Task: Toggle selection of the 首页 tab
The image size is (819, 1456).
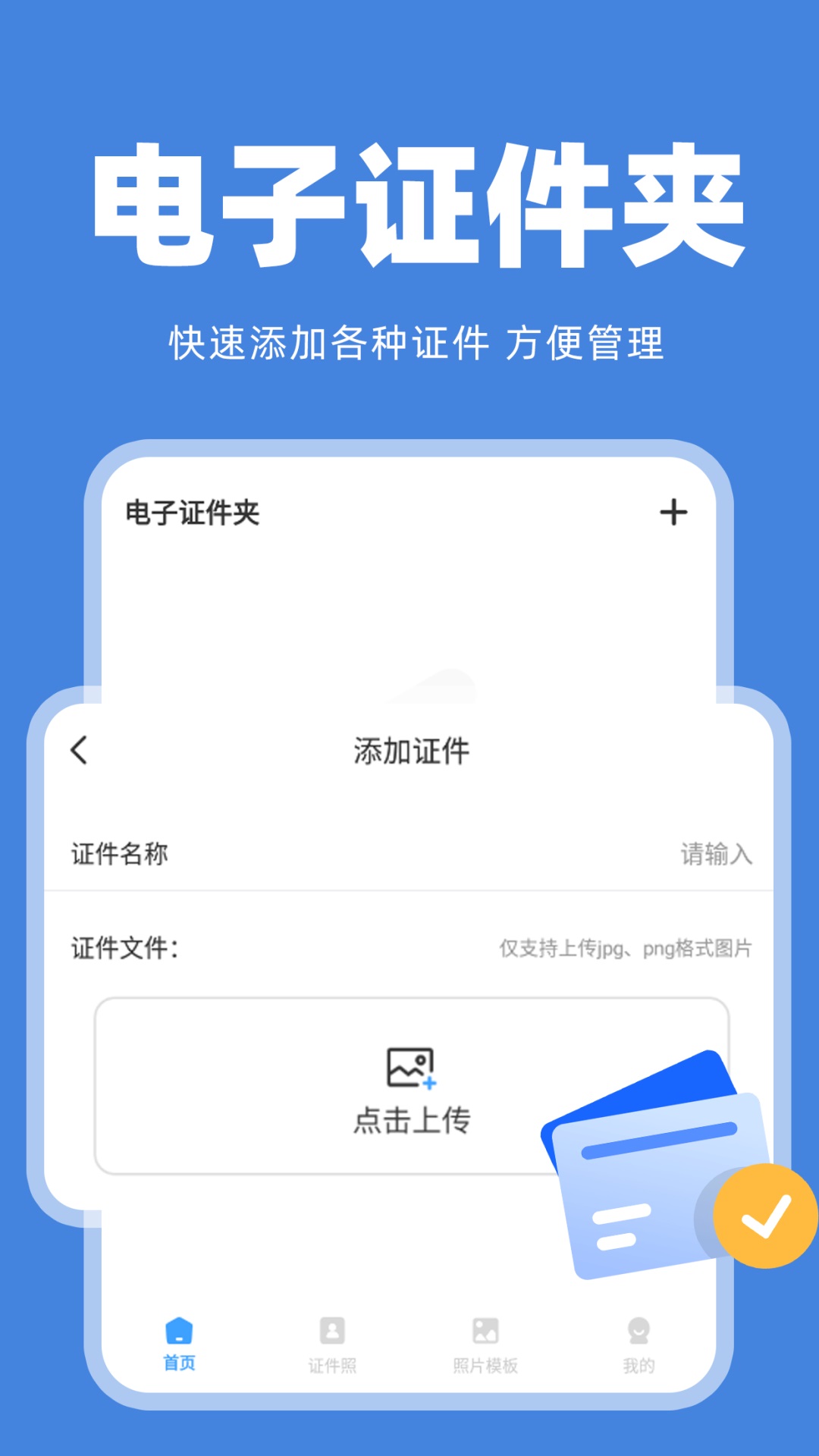Action: [x=177, y=1346]
